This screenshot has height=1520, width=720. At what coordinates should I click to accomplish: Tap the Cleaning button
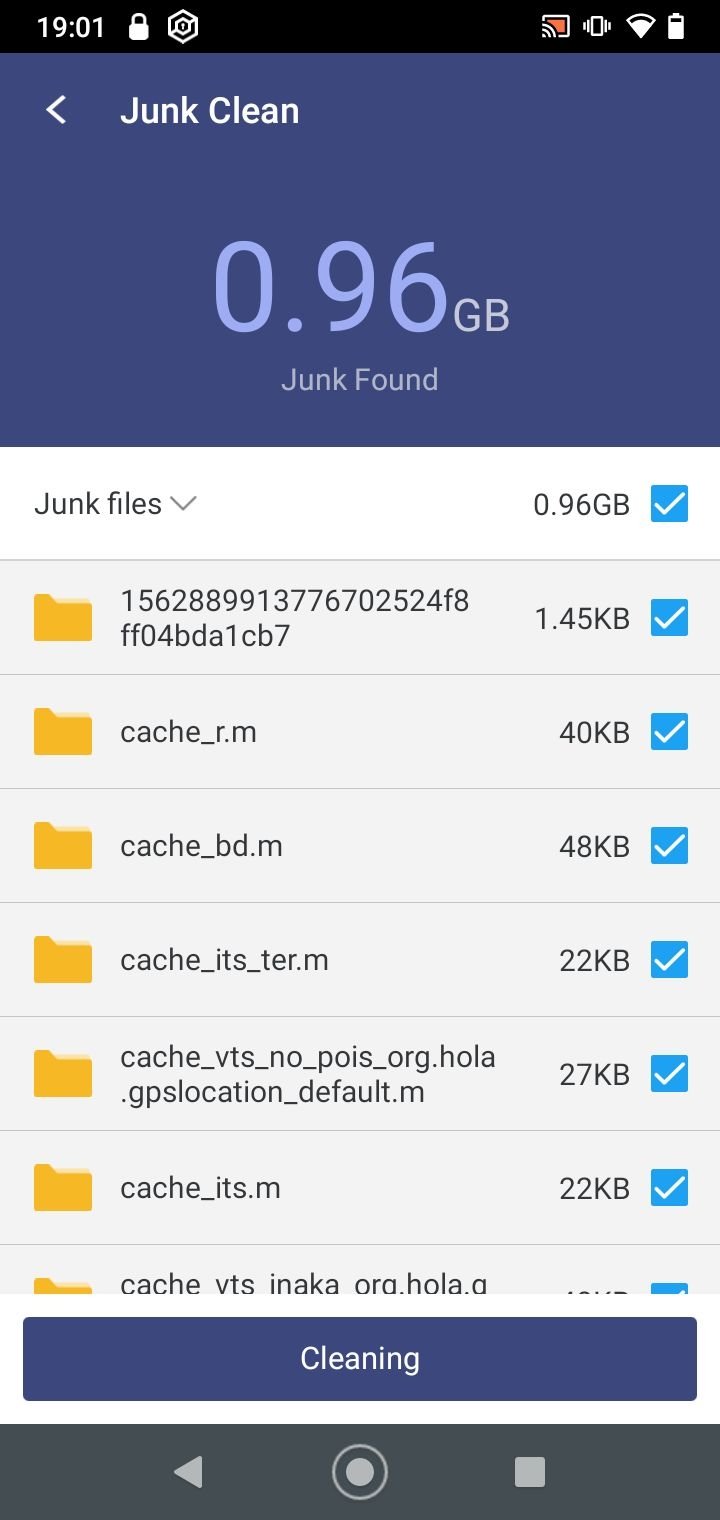360,1359
